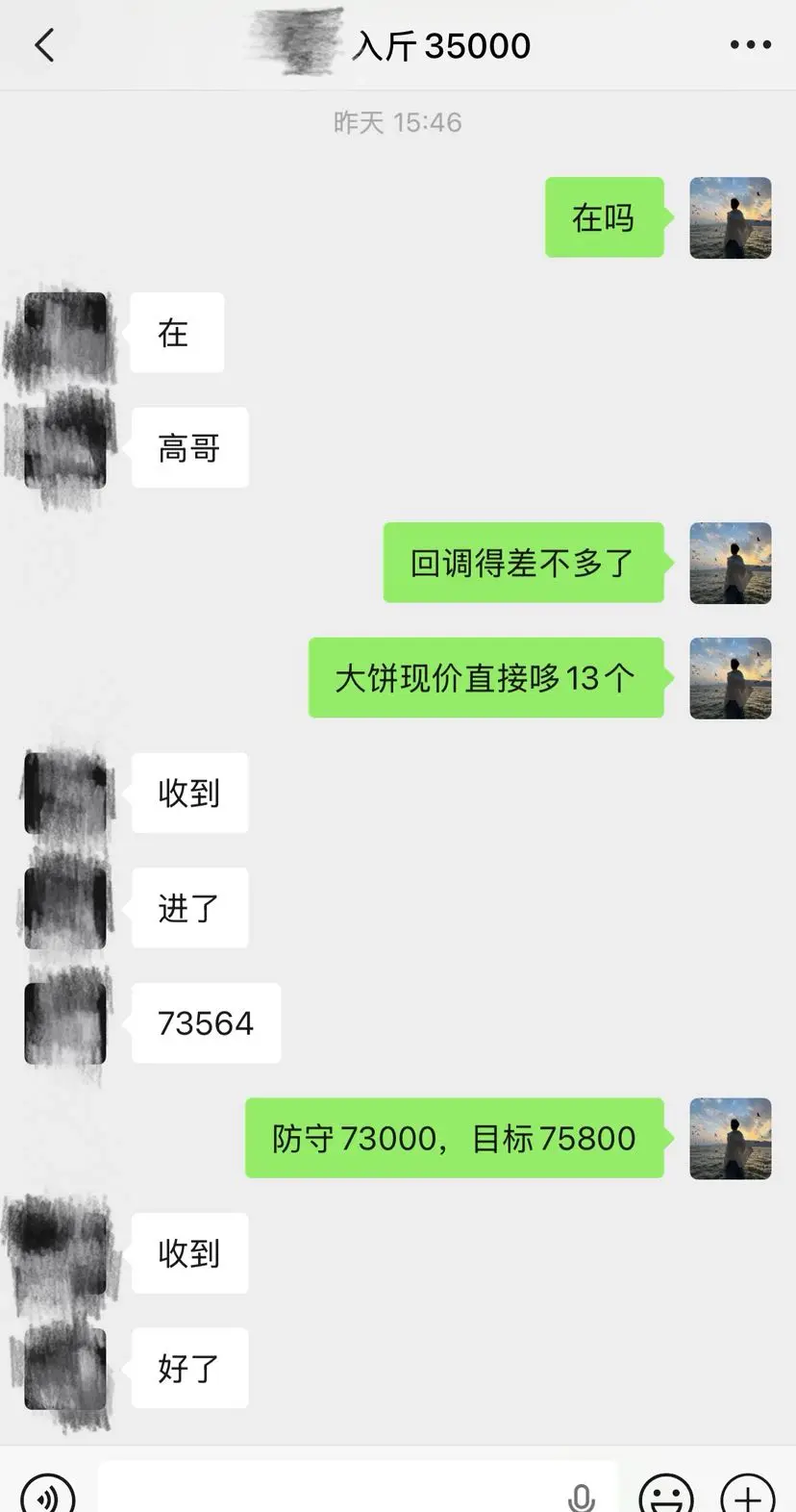Select the green 在吗 message bubble

pyautogui.click(x=604, y=218)
